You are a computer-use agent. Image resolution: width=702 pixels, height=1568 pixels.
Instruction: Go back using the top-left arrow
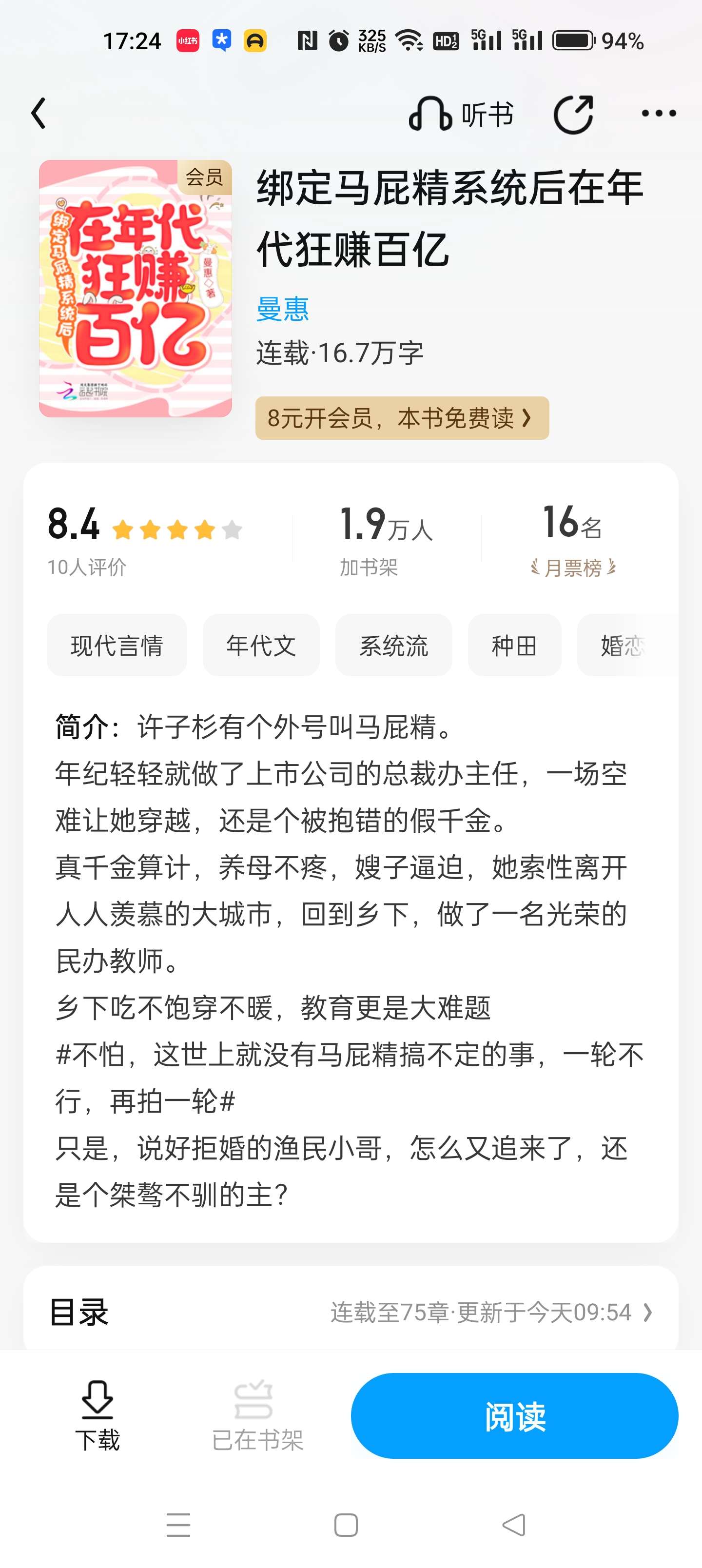[x=39, y=114]
